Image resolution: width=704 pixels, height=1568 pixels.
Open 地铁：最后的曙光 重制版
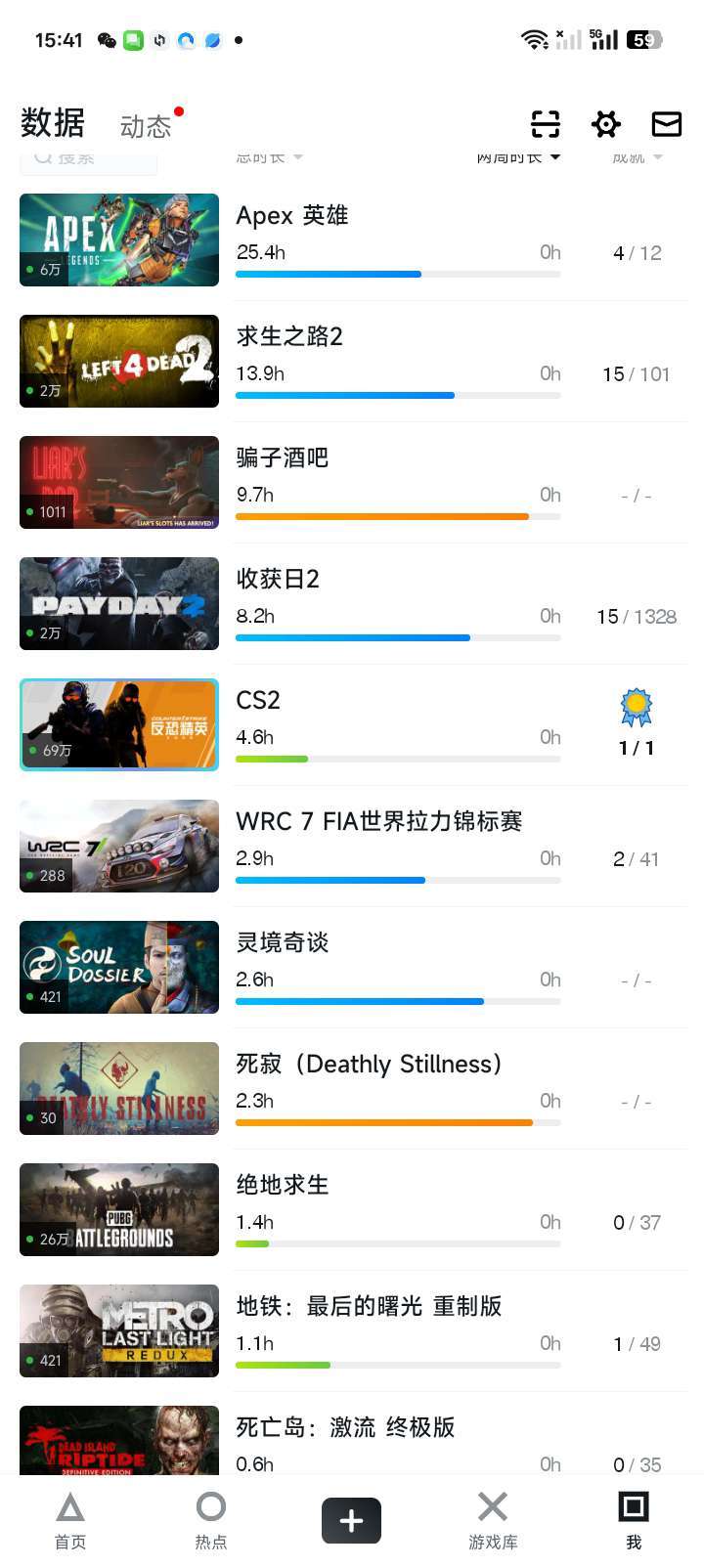click(x=352, y=1331)
